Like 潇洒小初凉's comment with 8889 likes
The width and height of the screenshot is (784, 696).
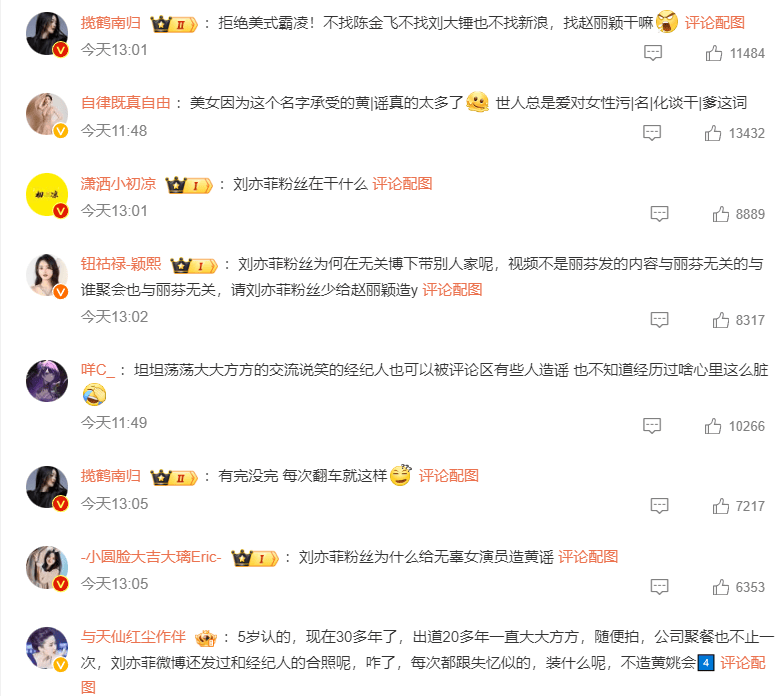point(721,214)
